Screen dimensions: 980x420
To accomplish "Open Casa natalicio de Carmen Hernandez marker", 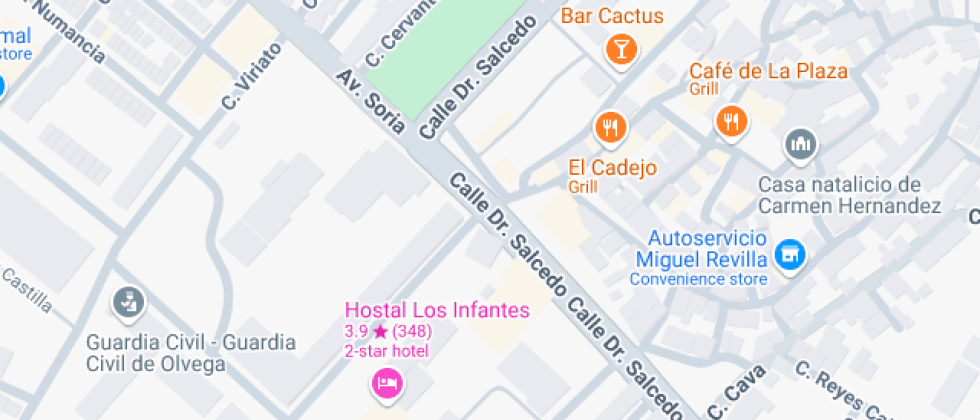I will point(800,147).
